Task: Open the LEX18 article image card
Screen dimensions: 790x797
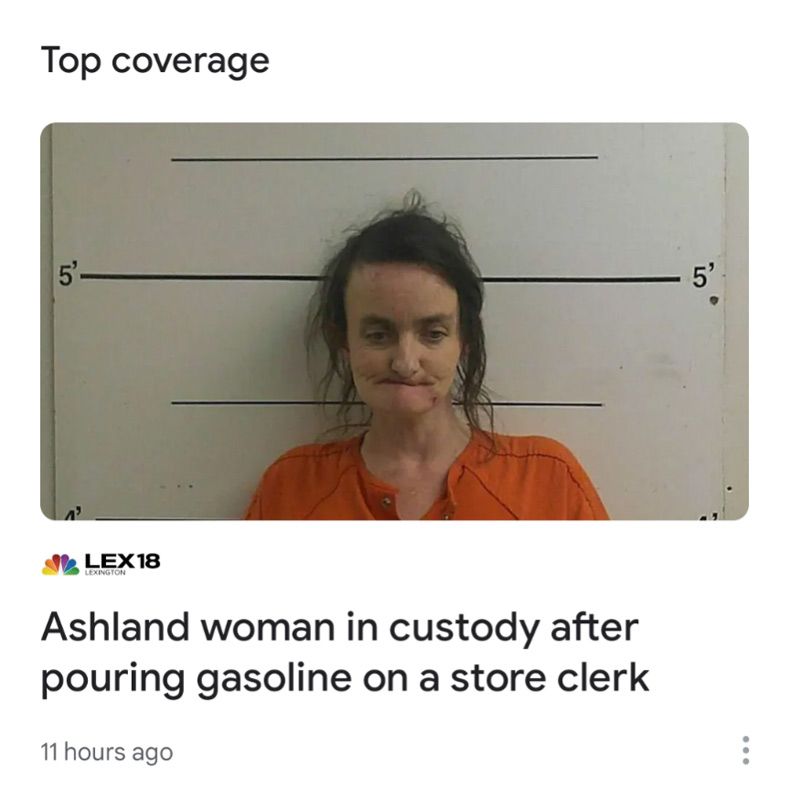Action: tap(394, 321)
